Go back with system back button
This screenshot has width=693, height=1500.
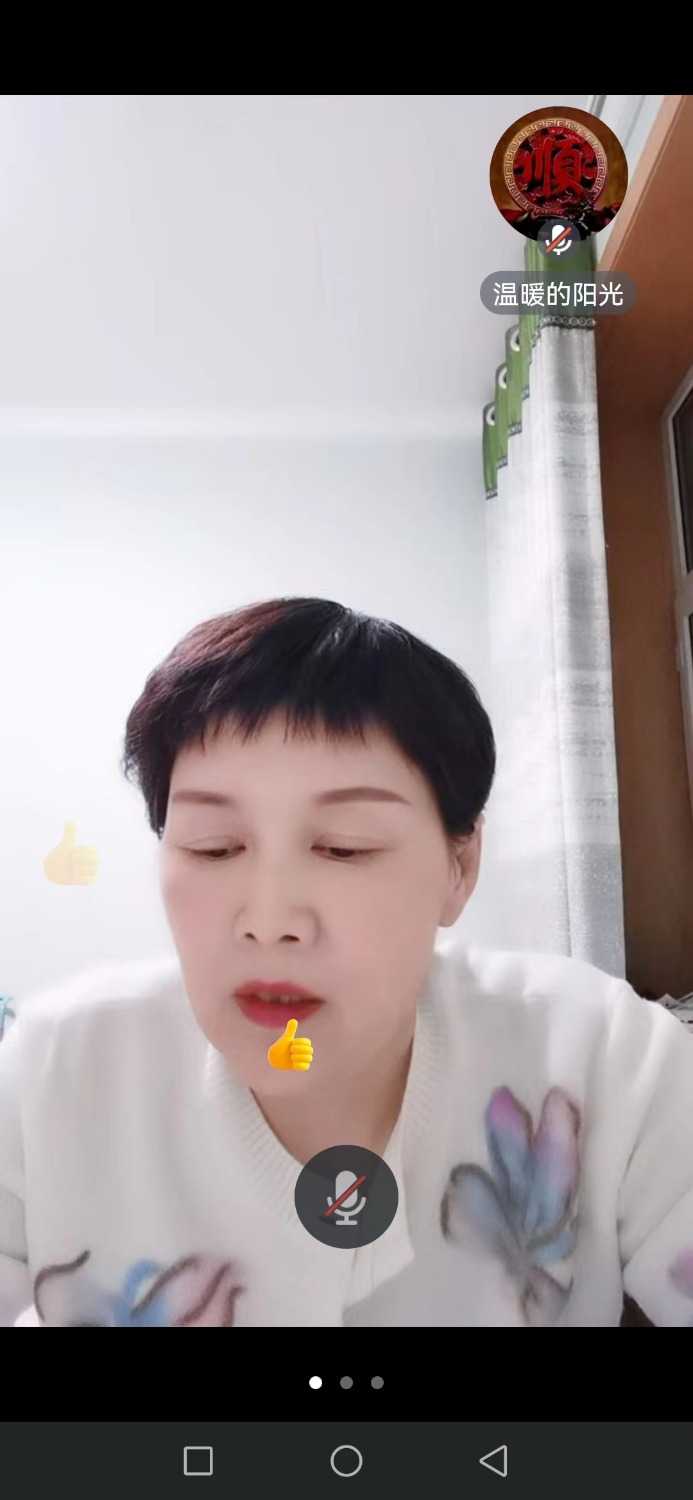[494, 1461]
